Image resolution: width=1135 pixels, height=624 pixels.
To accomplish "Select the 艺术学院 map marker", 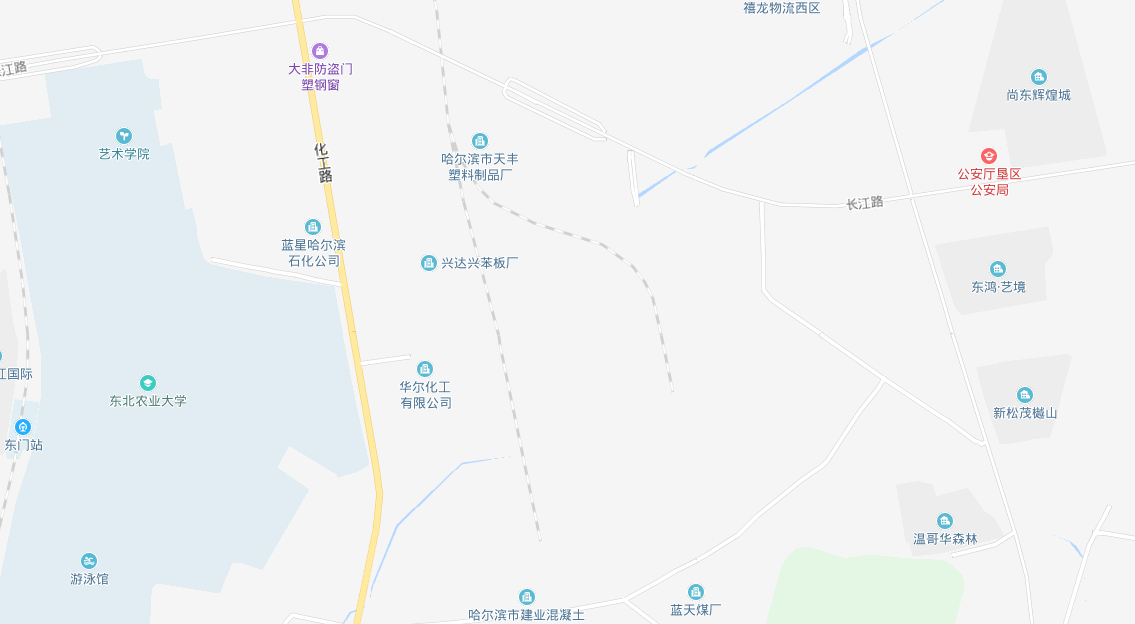I will coord(124,136).
